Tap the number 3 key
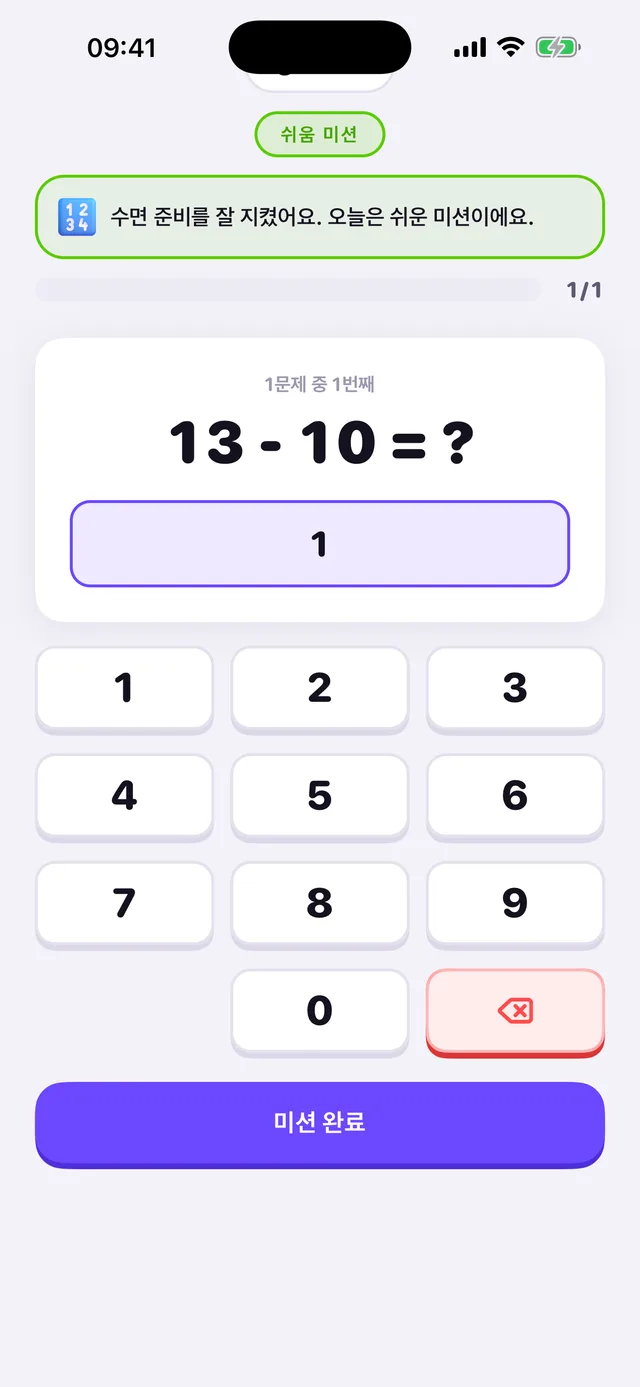Screen dimensions: 640x1387 coord(515,689)
